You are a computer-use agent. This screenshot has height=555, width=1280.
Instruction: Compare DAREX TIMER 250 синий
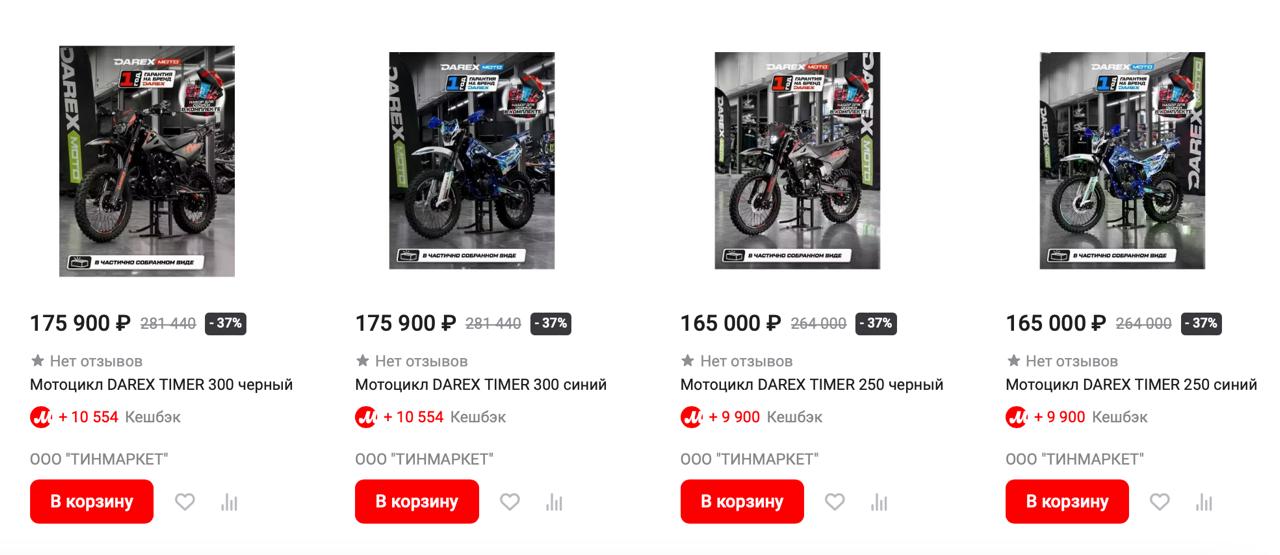1205,502
